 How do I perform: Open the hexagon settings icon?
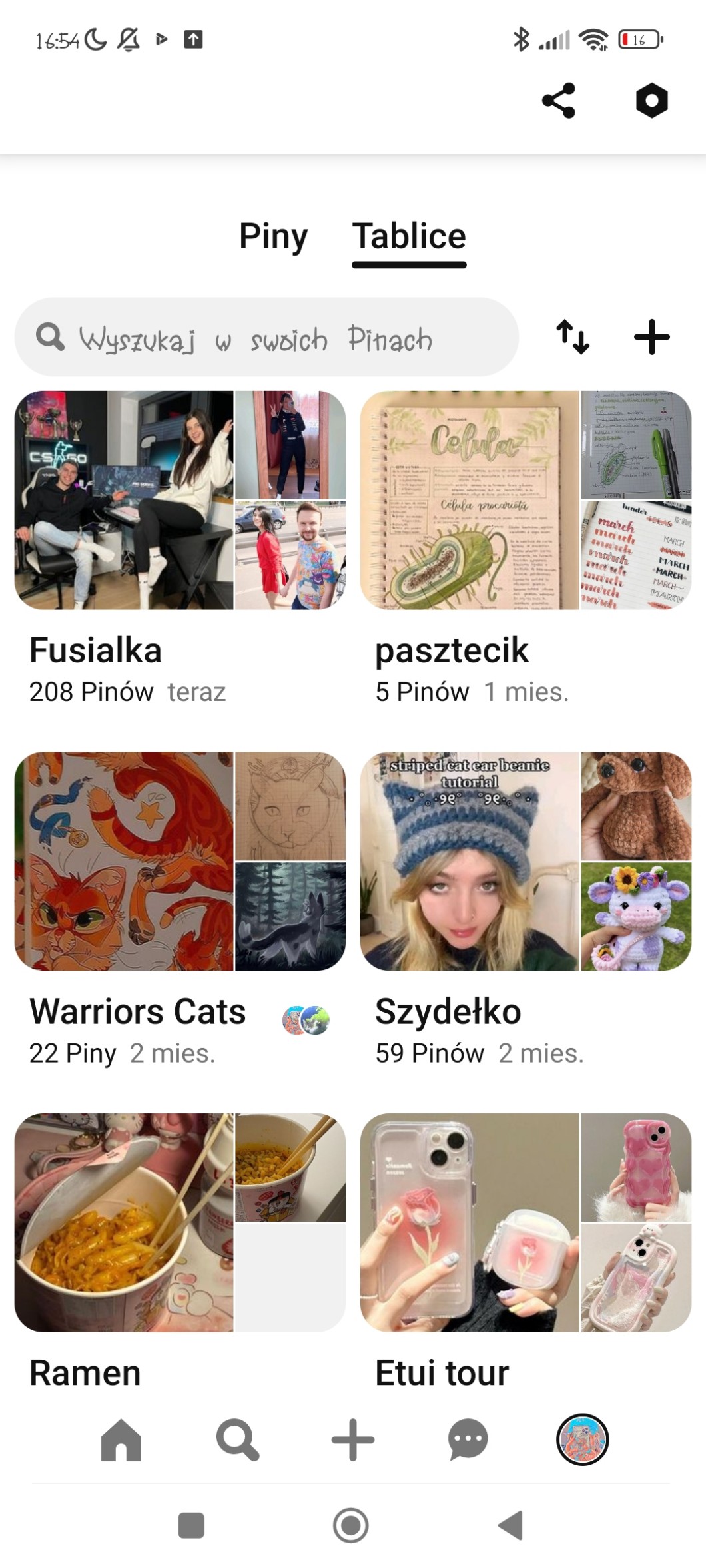(x=651, y=101)
